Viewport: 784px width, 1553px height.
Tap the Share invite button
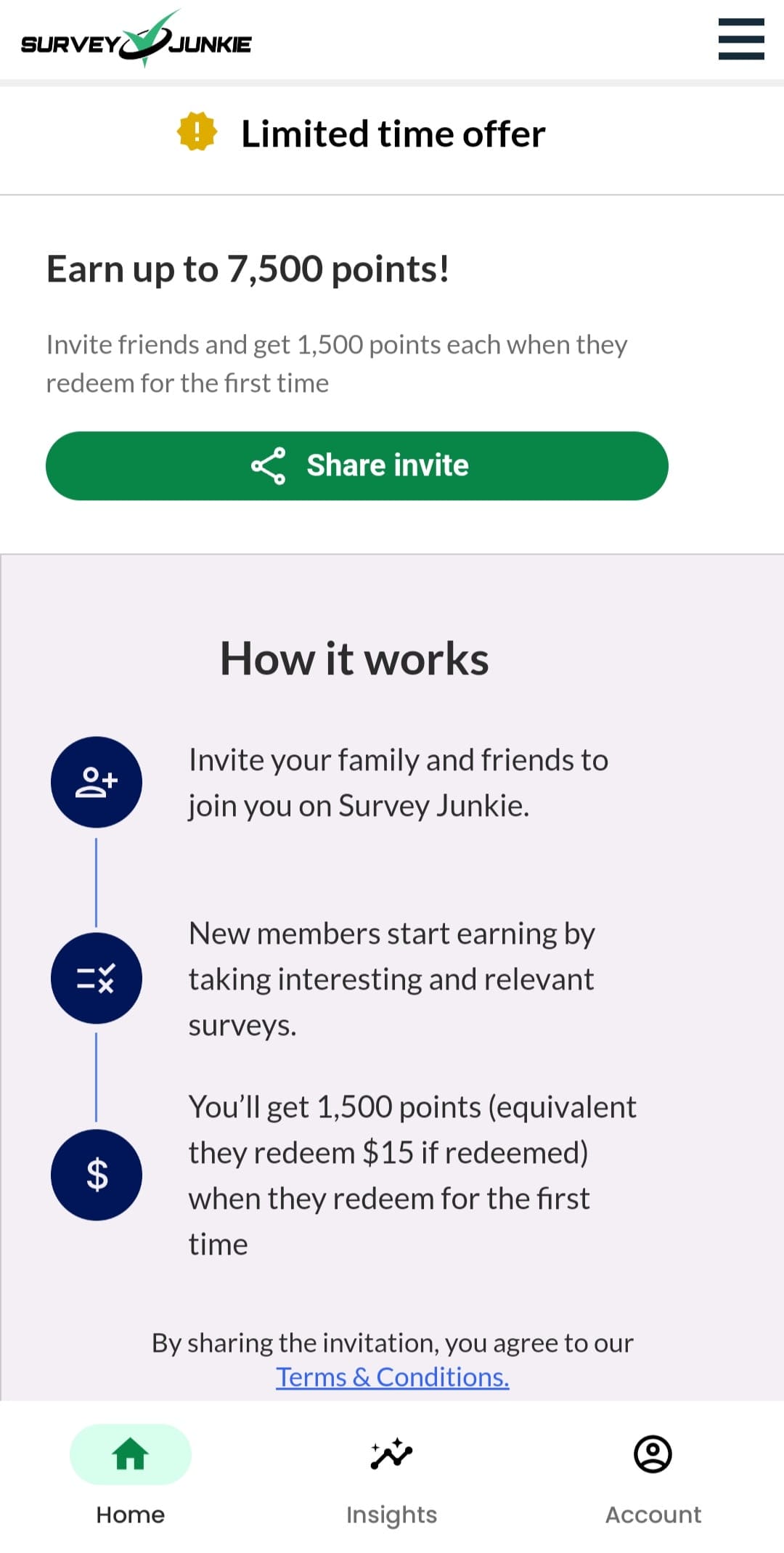[357, 465]
